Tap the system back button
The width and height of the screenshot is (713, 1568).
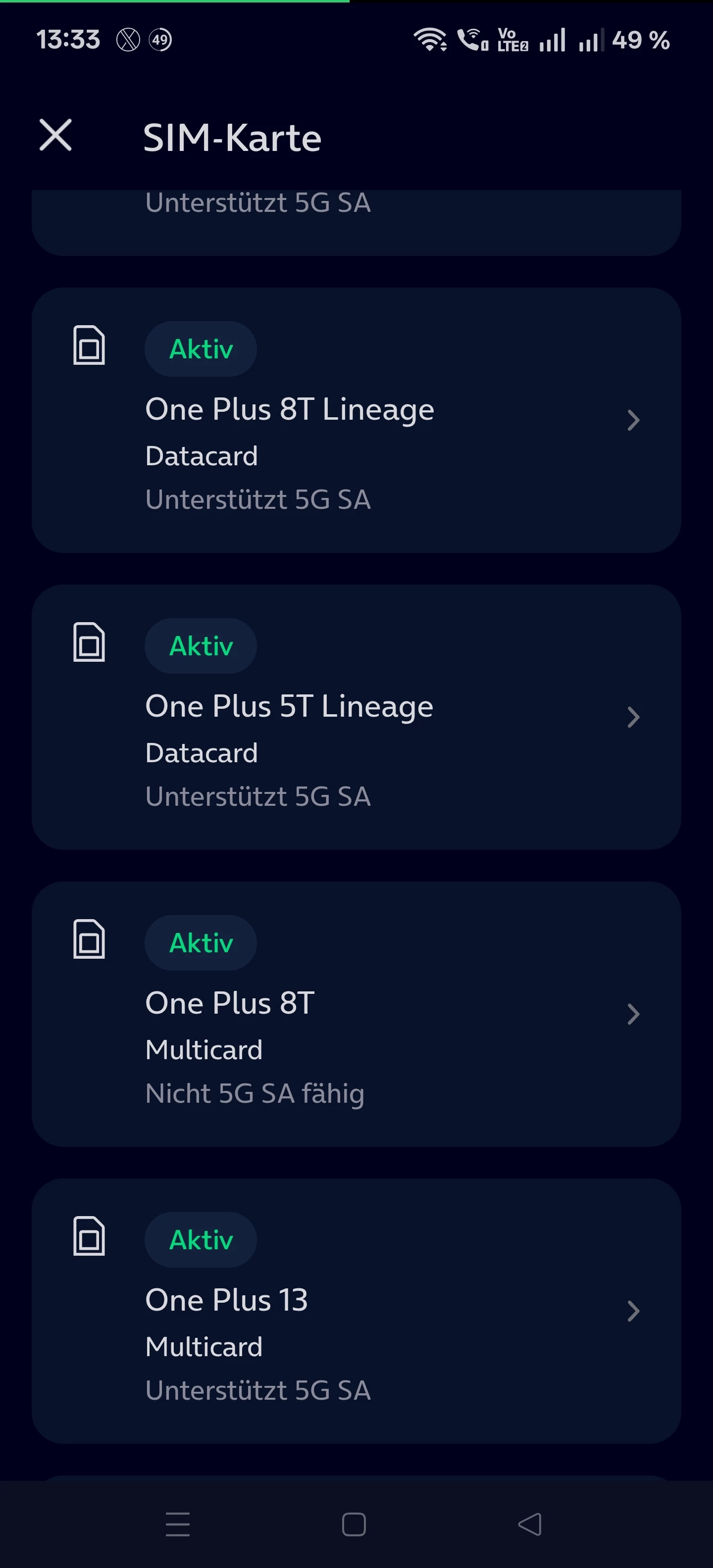click(529, 1525)
